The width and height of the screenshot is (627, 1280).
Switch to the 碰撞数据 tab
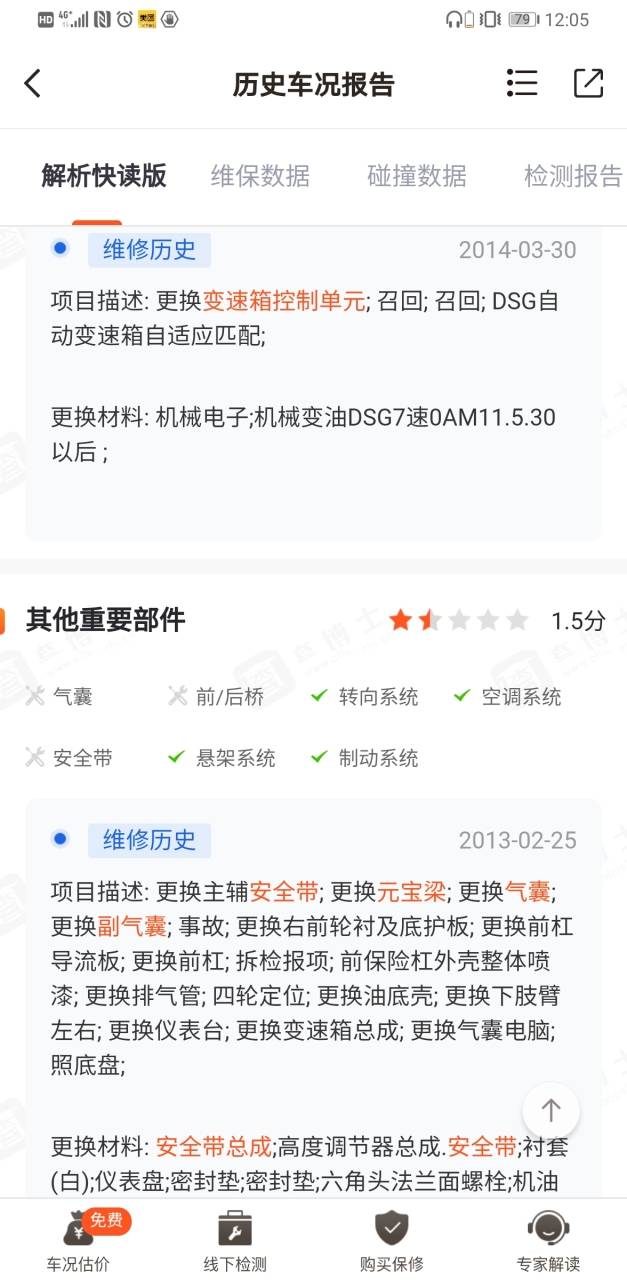pyautogui.click(x=417, y=176)
